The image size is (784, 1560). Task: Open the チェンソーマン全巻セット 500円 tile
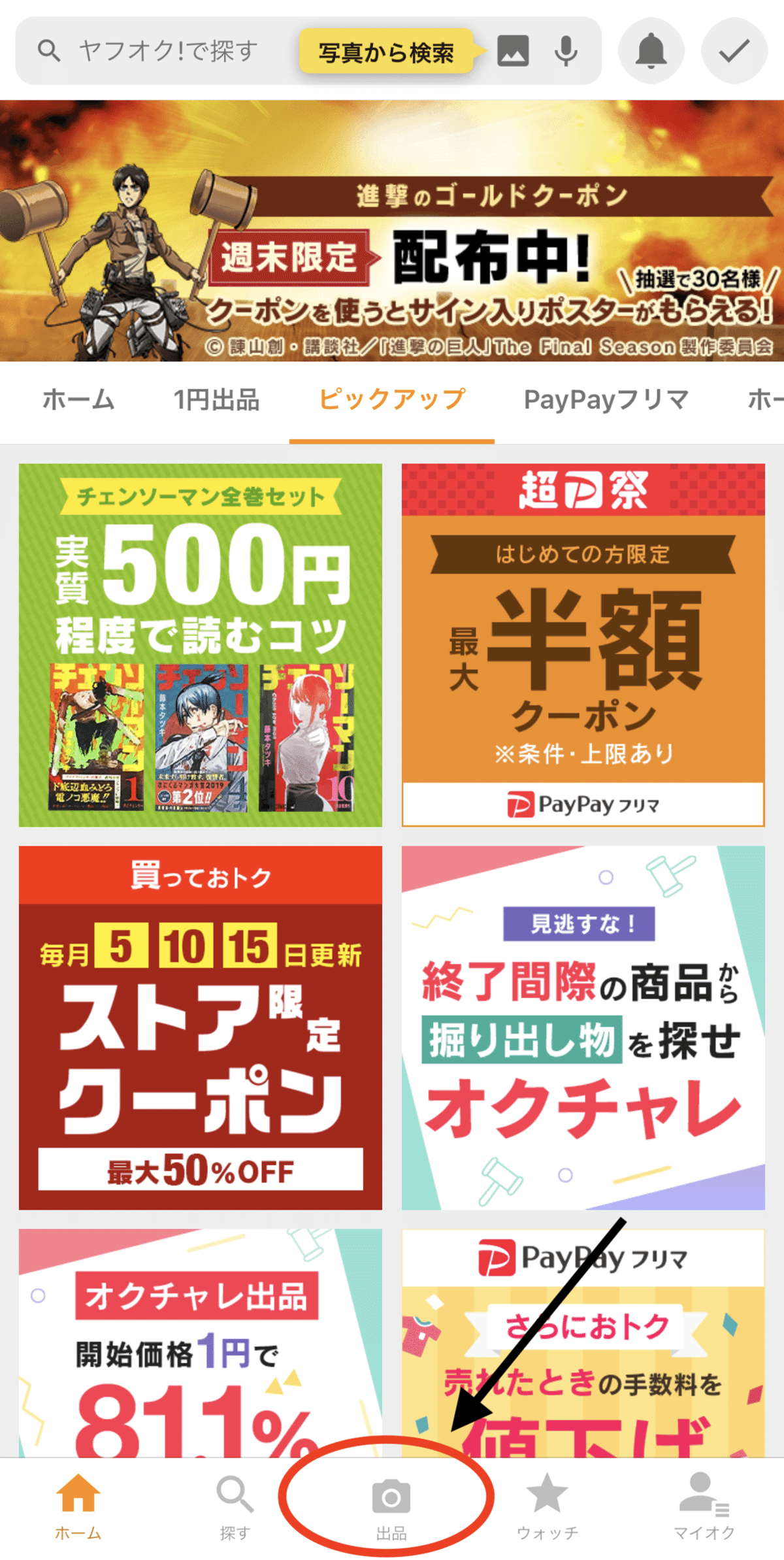[x=201, y=645]
